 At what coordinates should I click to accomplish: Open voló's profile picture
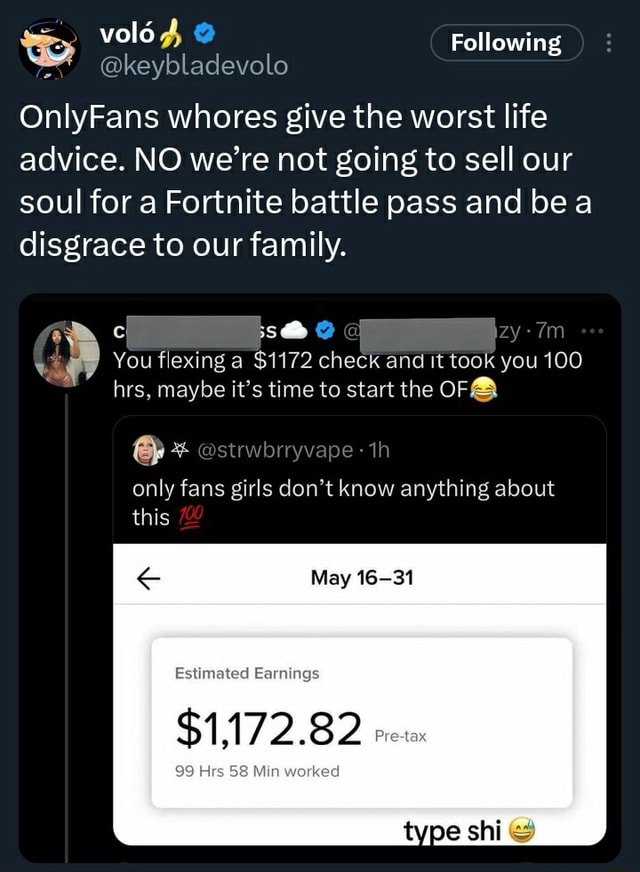[x=48, y=47]
